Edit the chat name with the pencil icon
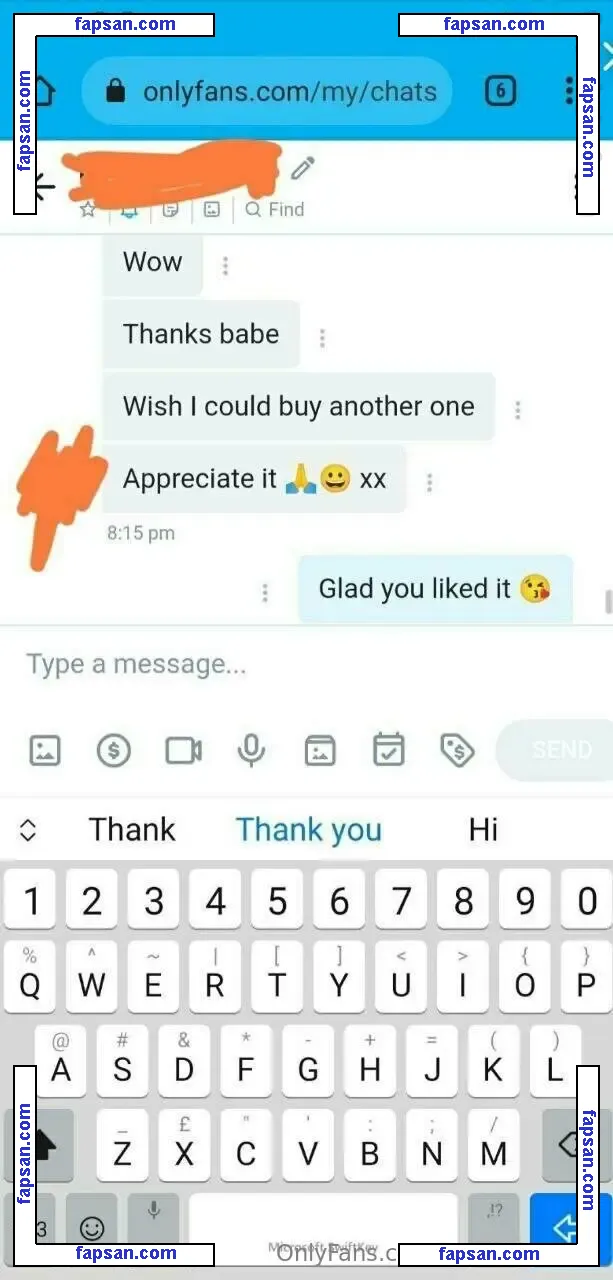 point(302,168)
